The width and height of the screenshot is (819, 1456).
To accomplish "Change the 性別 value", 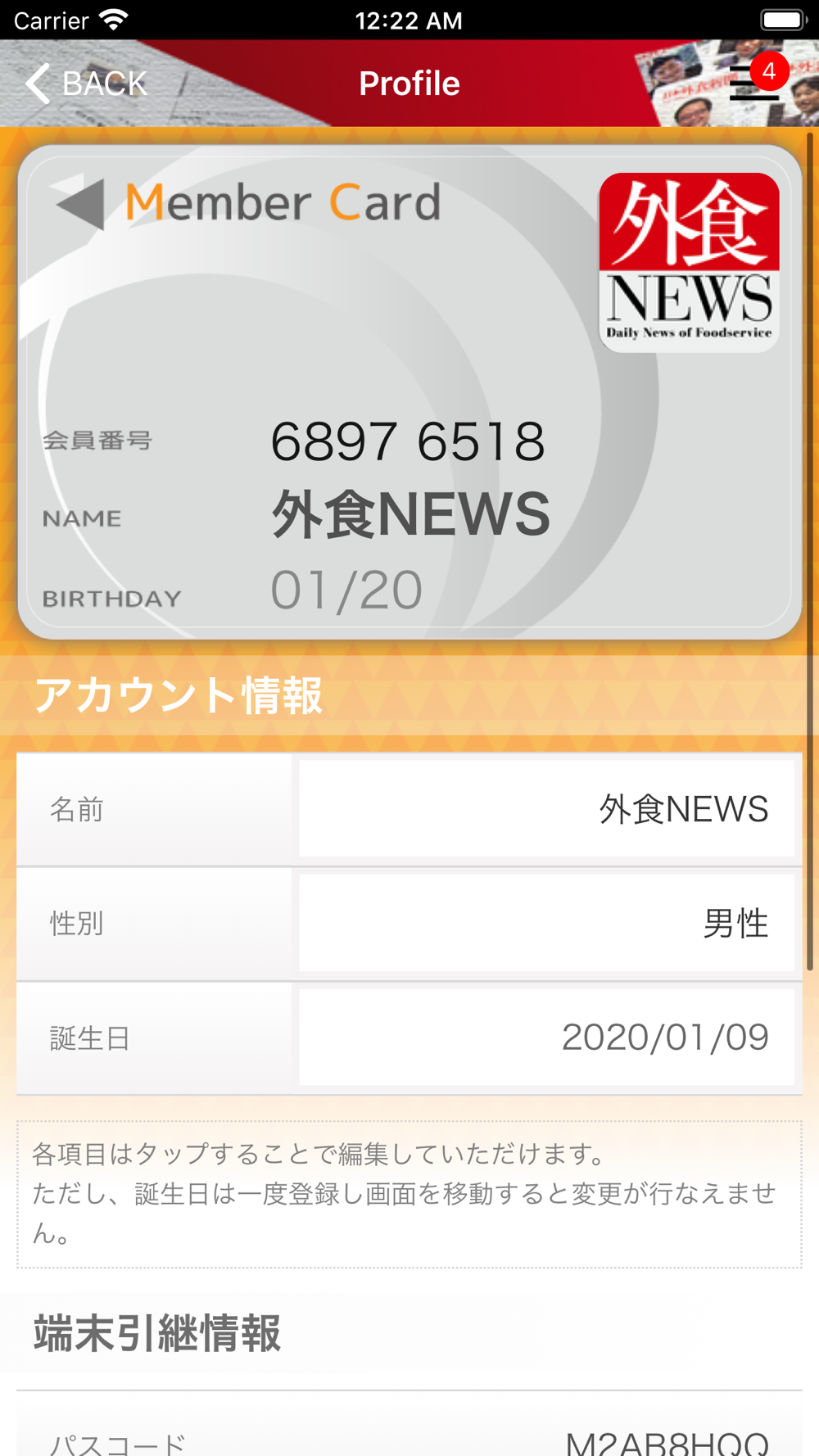I will pyautogui.click(x=546, y=924).
